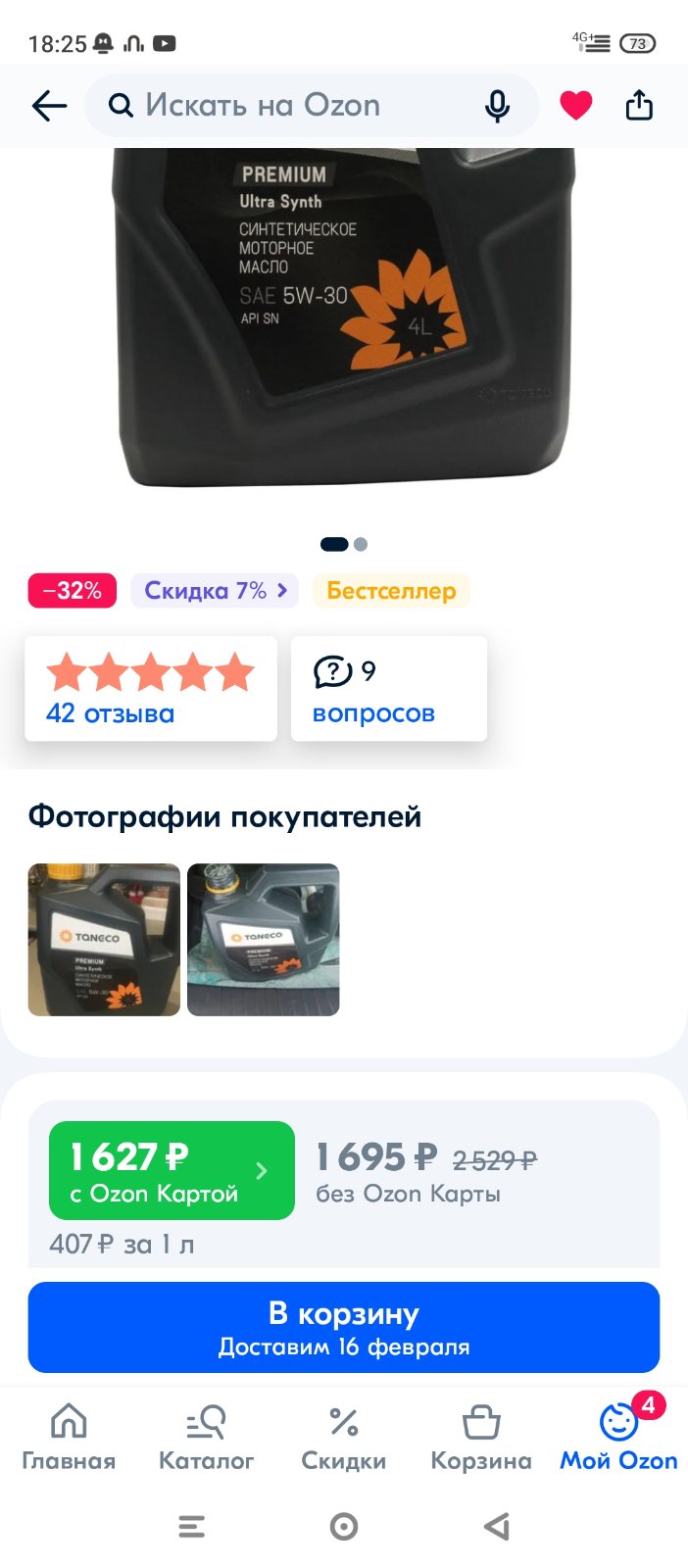688x1568 pixels.
Task: Open the Корзина tab
Action: point(481,1437)
